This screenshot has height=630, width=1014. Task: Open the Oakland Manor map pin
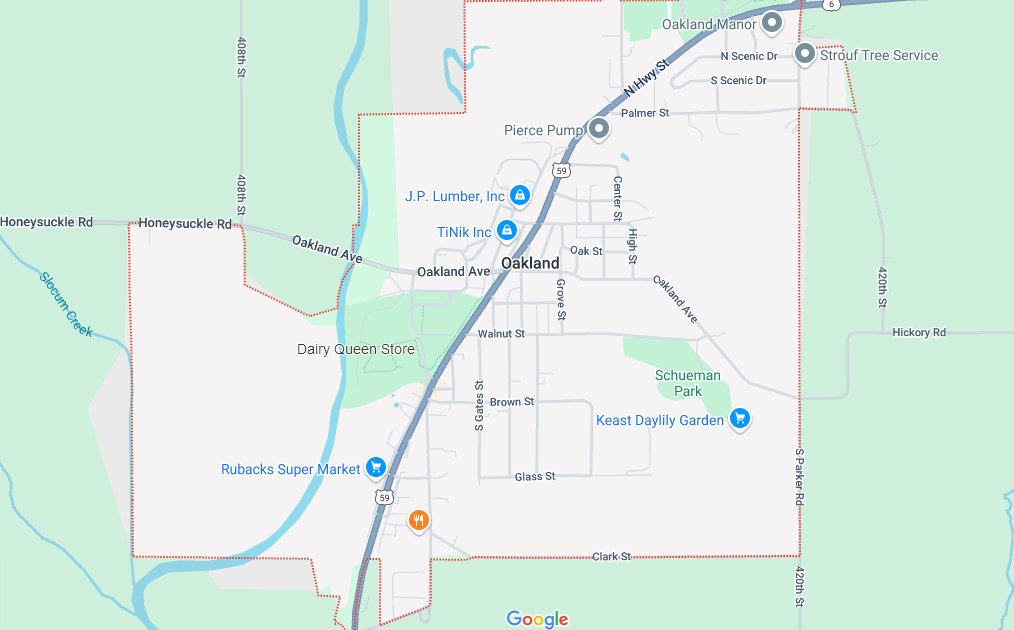pos(771,23)
